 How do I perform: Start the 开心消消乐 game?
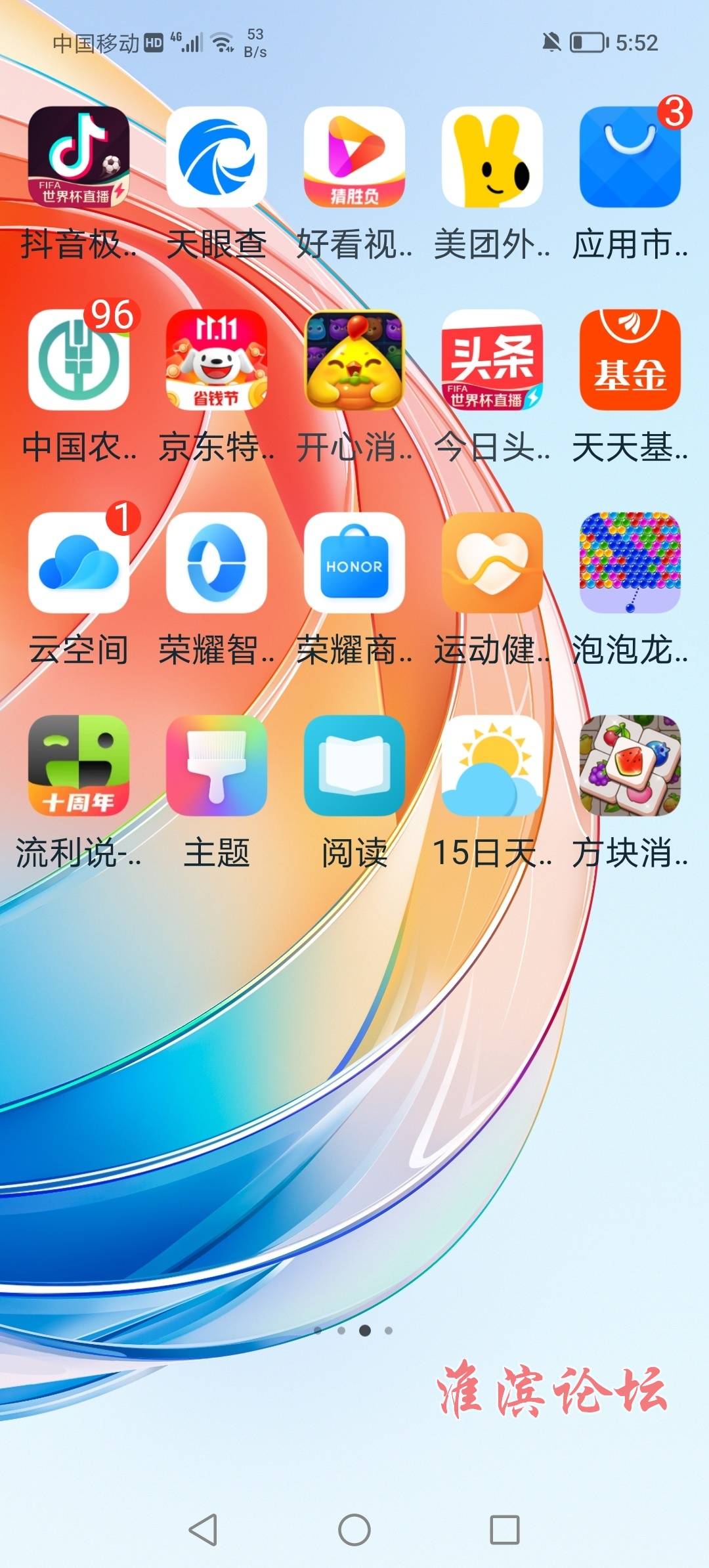coord(354,360)
